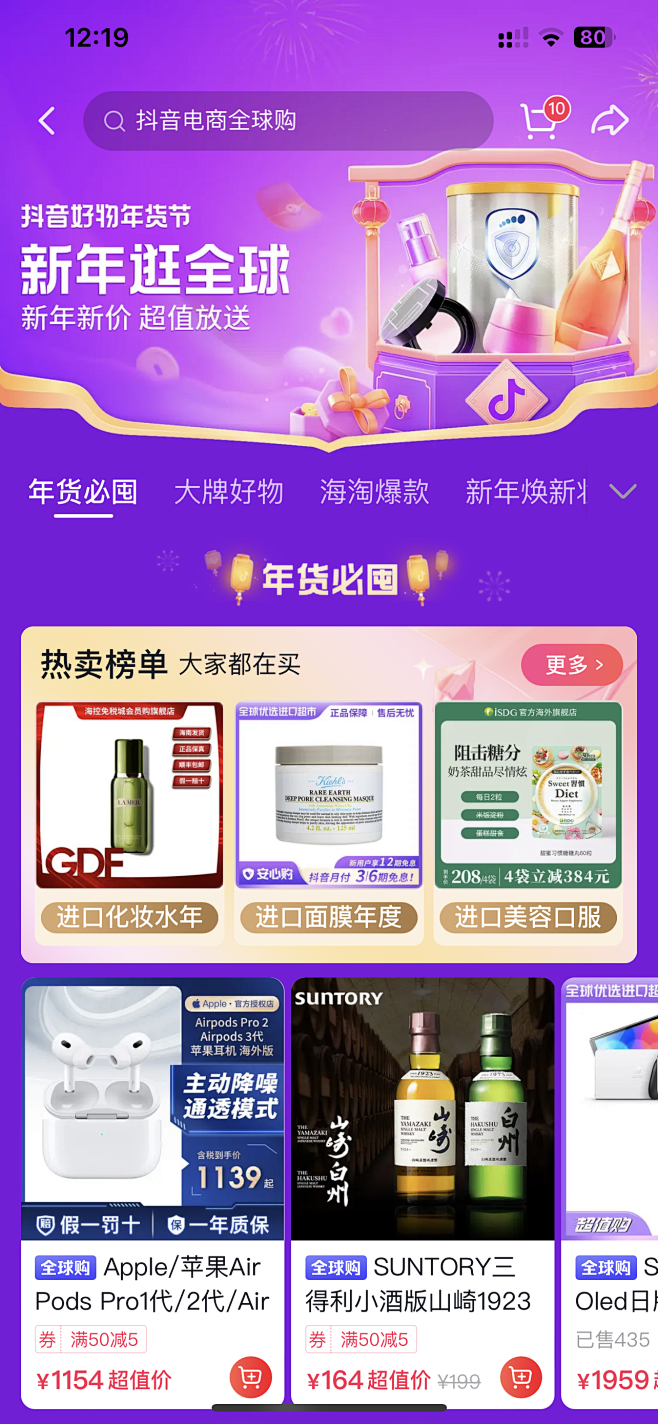Viewport: 658px width, 1424px height.
Task: Add the AirPods Pro to the cart
Action: click(250, 1378)
